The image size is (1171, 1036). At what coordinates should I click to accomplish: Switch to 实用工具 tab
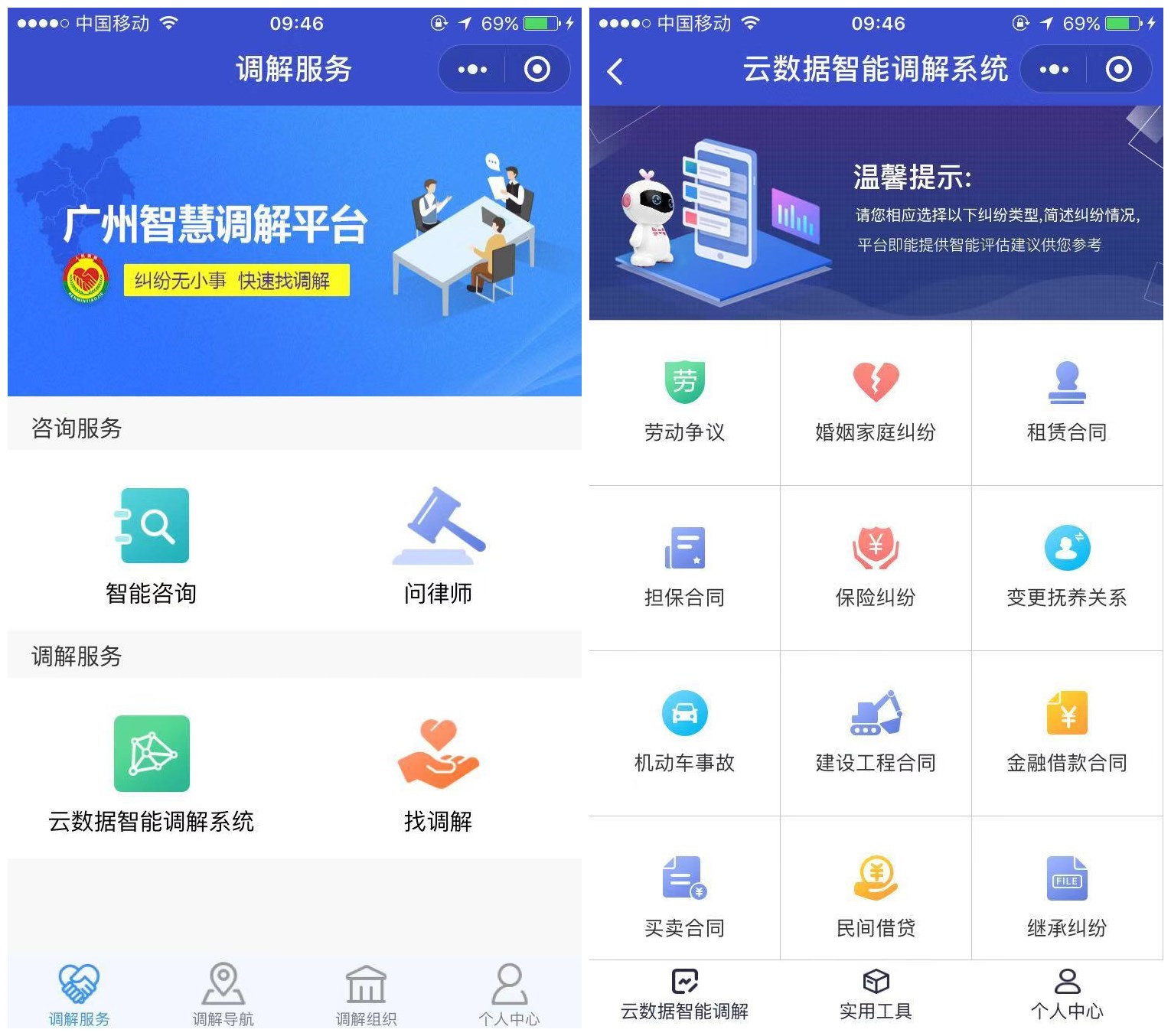point(876,995)
